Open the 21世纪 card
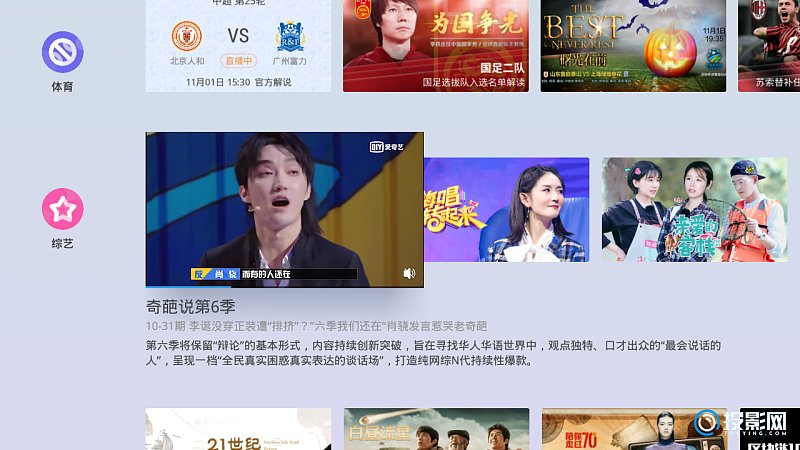The width and height of the screenshot is (800, 450). [238, 428]
